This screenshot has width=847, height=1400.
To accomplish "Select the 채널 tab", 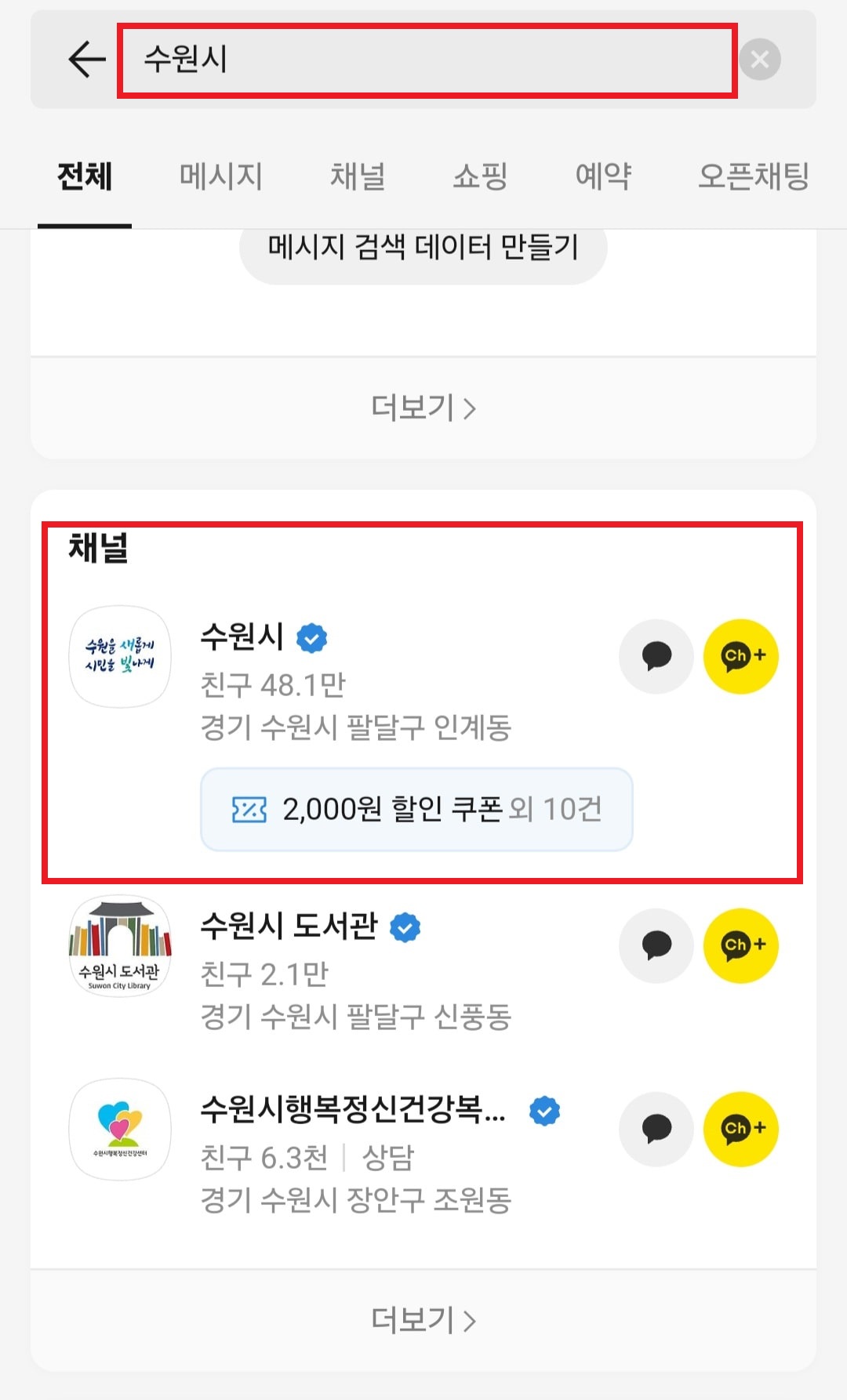I will [358, 177].
